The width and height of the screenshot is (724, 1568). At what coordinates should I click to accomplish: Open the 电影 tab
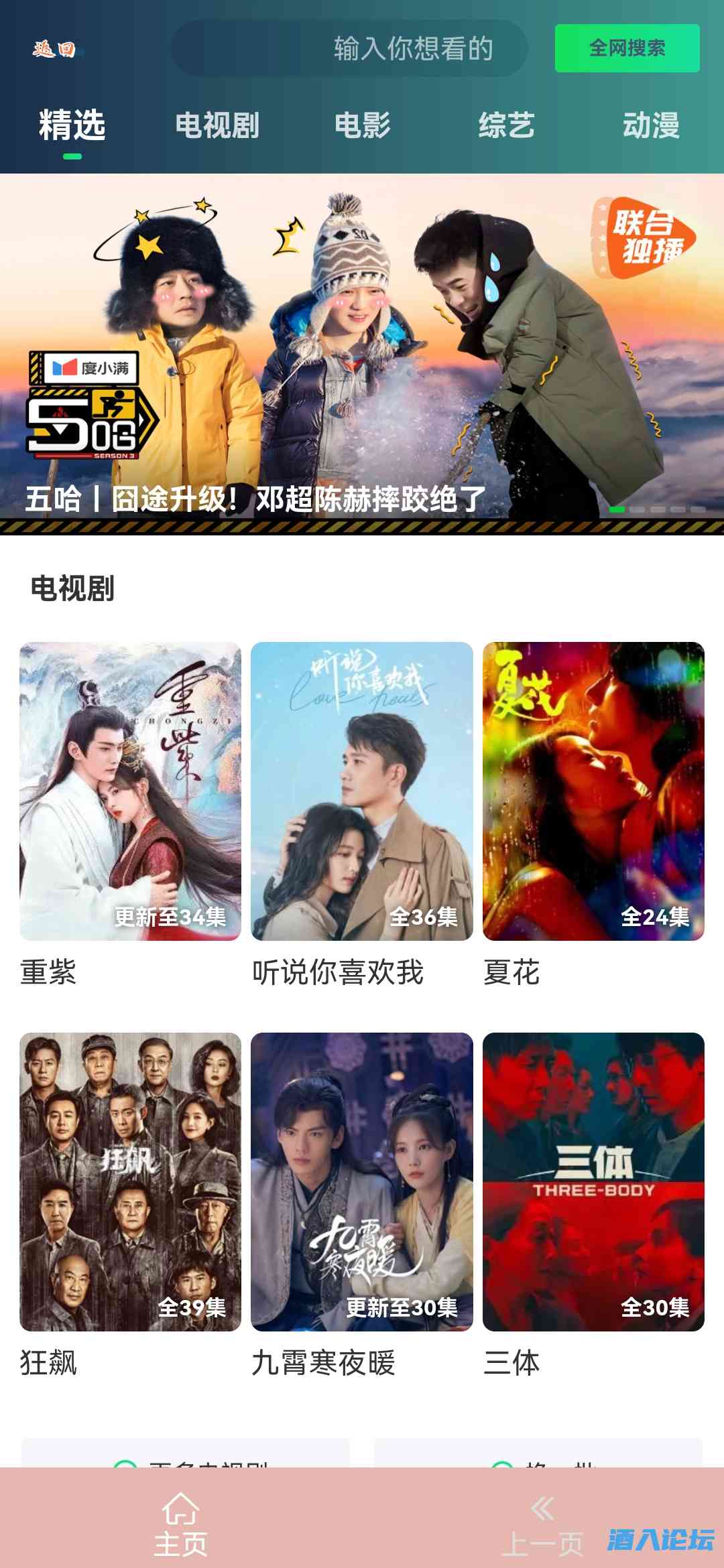[x=363, y=126]
